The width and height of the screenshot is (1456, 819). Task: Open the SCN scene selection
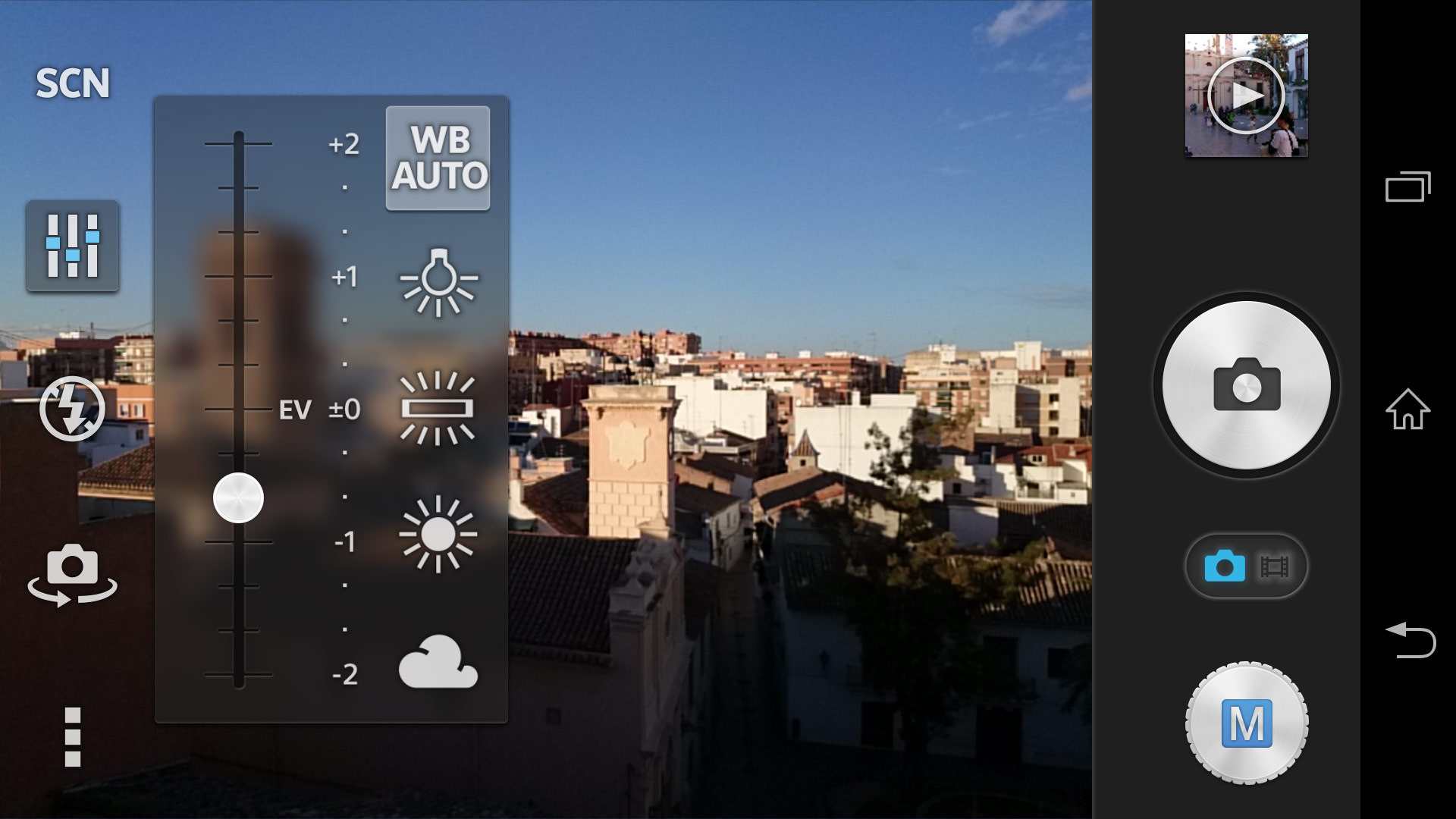pos(73,83)
